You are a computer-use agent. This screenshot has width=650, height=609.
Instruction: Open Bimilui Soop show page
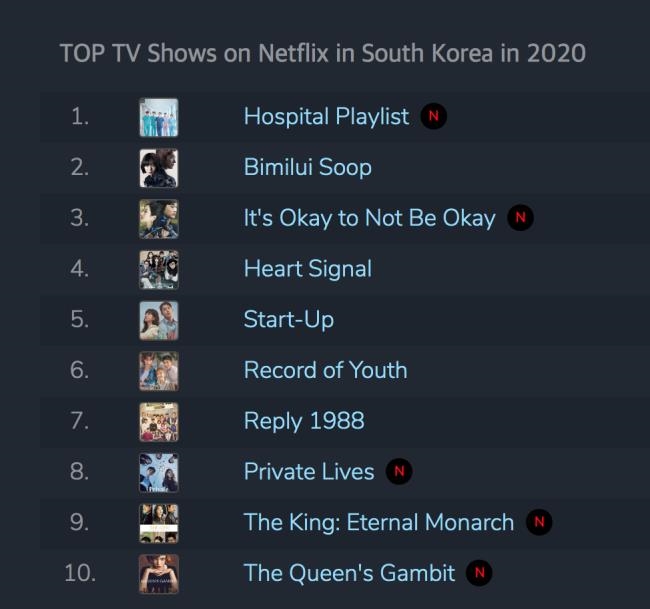[x=307, y=167]
